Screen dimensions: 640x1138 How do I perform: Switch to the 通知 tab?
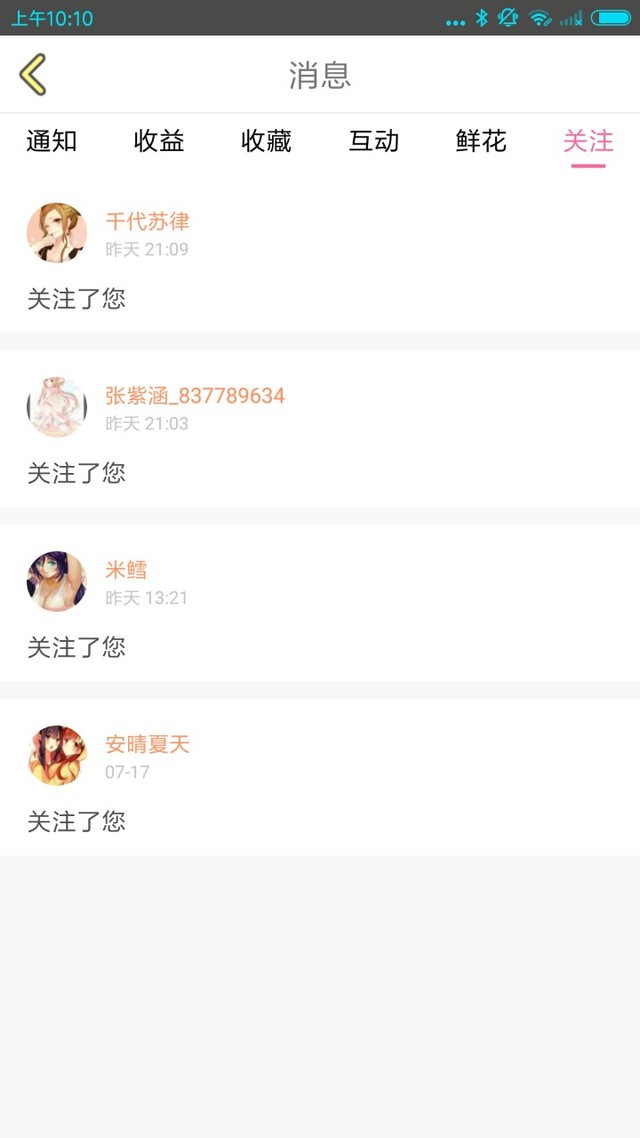point(51,142)
